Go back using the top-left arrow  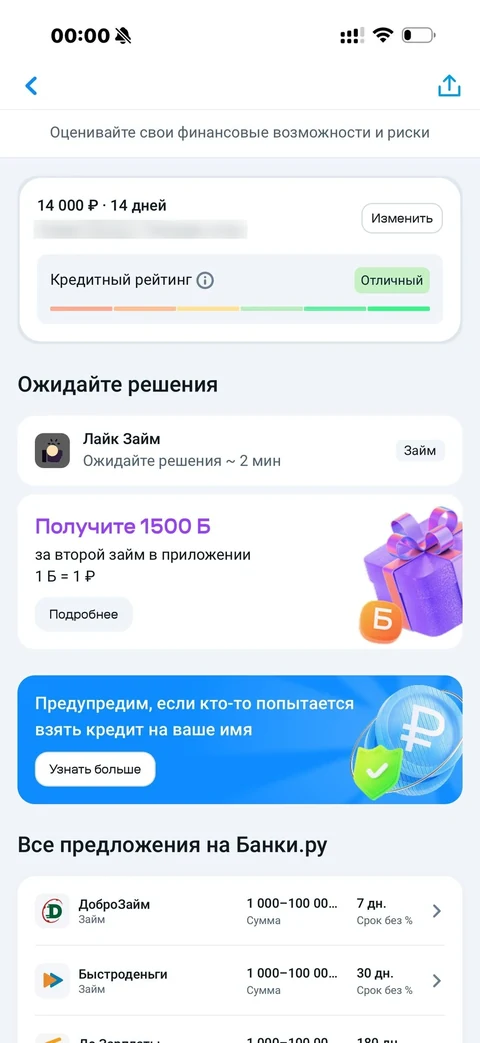(31, 86)
